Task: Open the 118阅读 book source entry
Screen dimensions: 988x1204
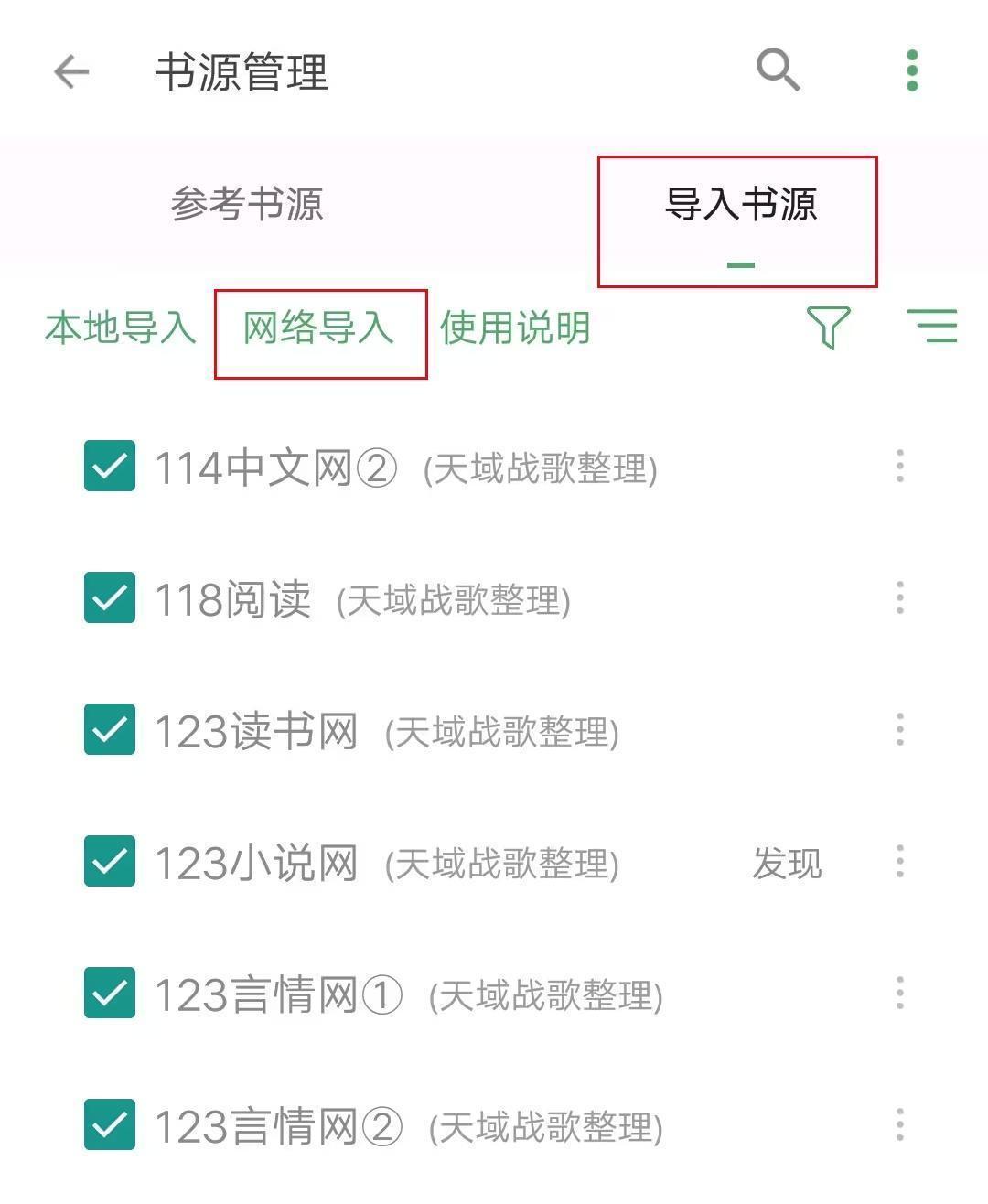Action: [x=361, y=599]
